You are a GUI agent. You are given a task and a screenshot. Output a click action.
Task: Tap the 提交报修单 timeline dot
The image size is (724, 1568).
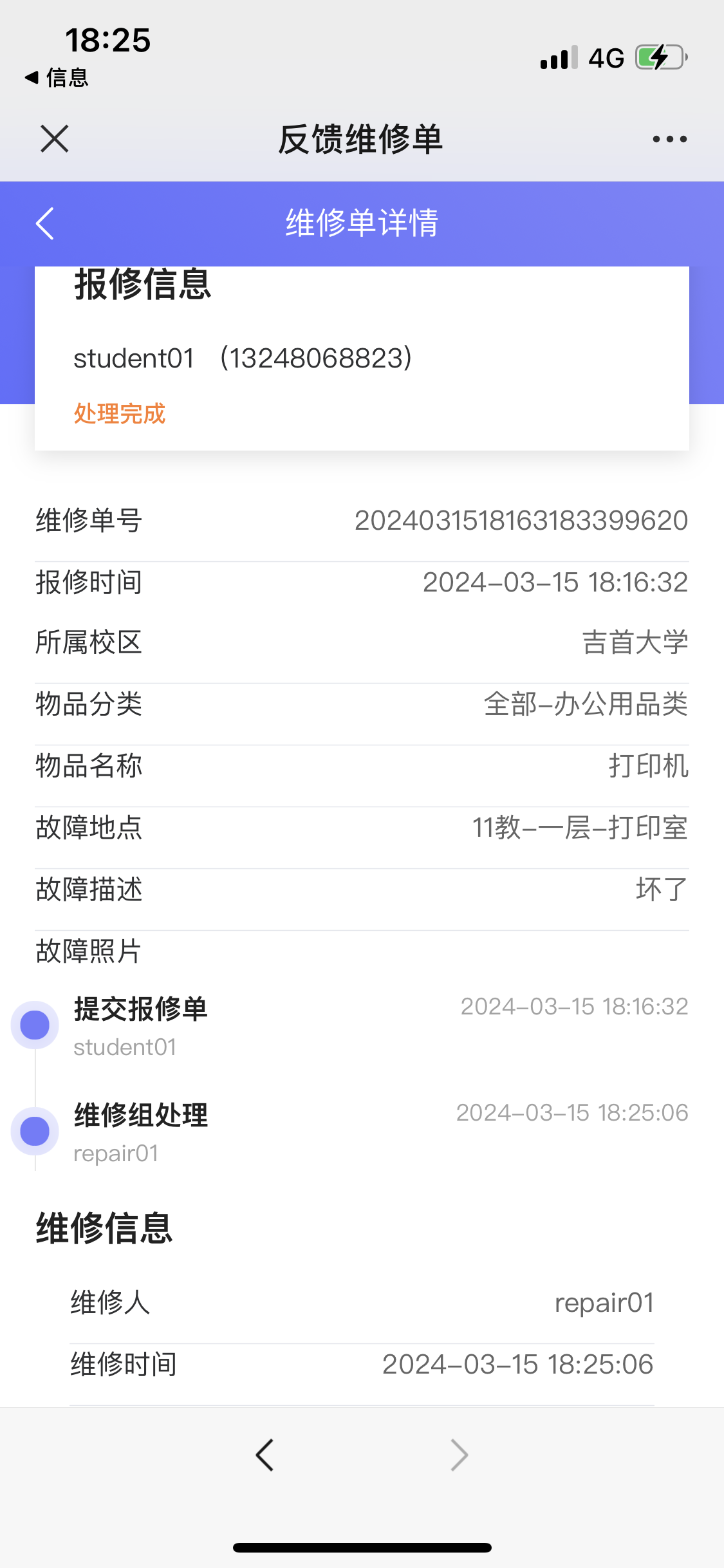tap(35, 1023)
